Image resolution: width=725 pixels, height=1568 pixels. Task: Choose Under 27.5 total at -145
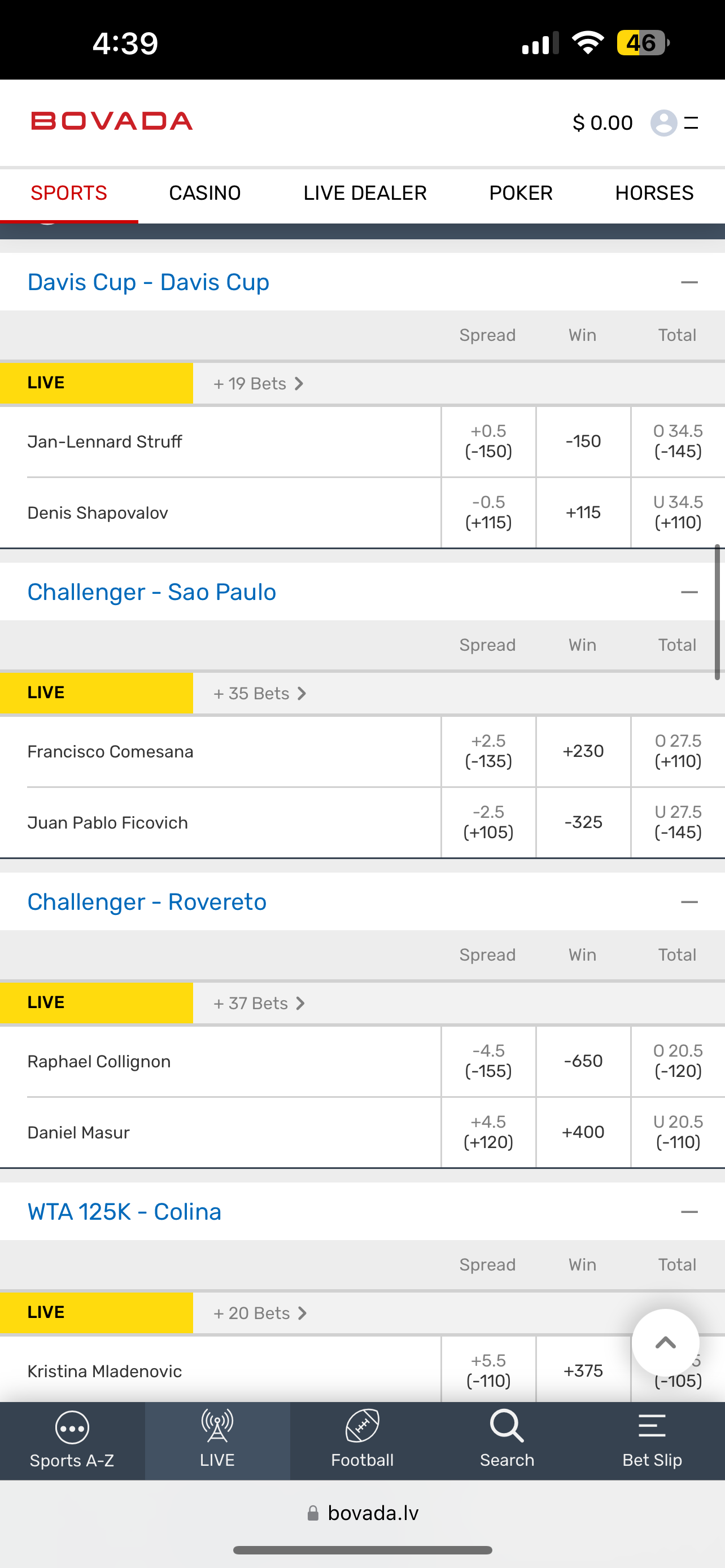pos(678,822)
